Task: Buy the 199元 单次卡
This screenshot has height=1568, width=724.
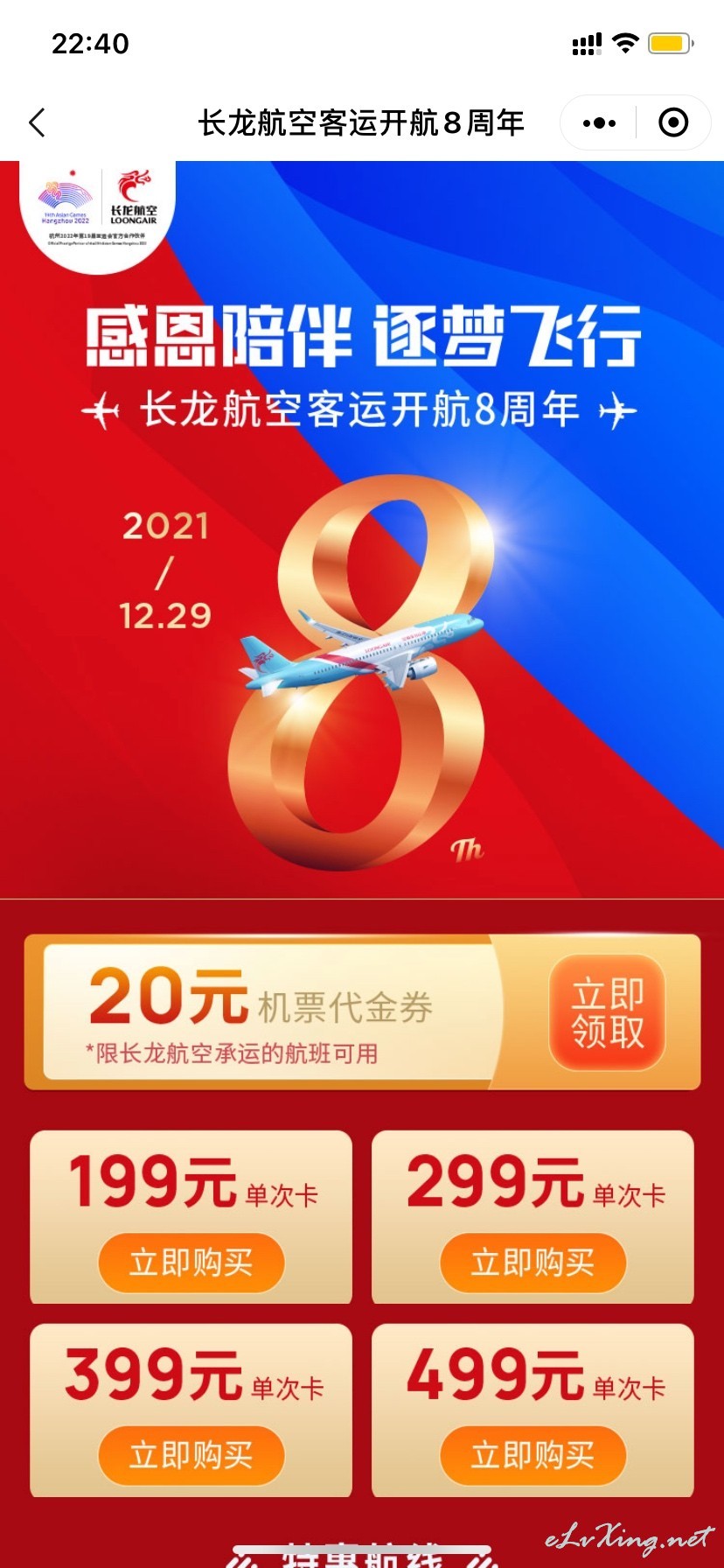Action: pyautogui.click(x=191, y=1263)
